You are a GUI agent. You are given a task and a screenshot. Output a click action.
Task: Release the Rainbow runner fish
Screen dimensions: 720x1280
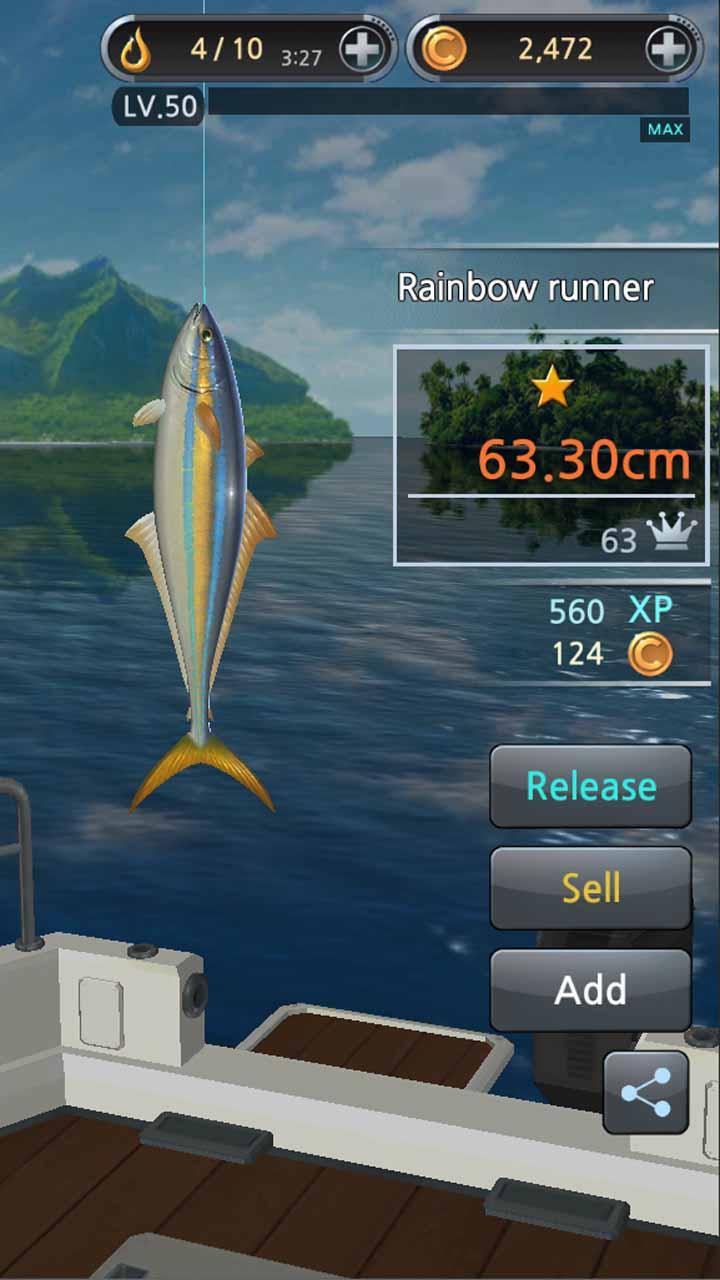tap(590, 786)
